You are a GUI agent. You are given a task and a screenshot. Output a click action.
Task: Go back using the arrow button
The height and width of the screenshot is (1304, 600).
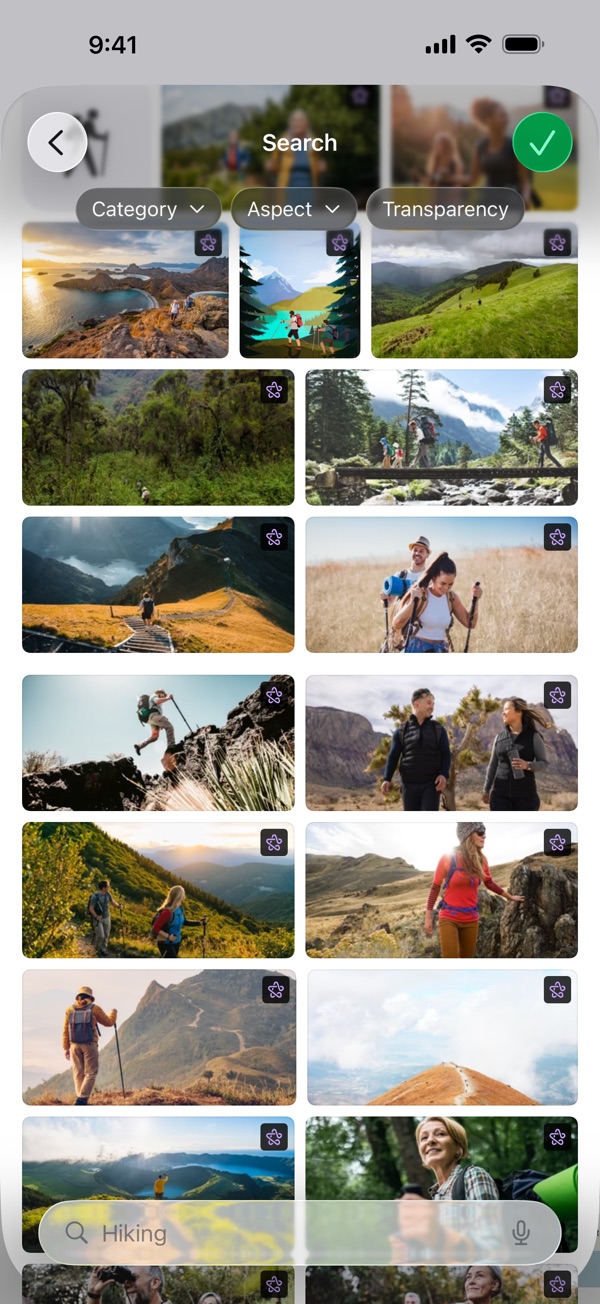(x=57, y=143)
